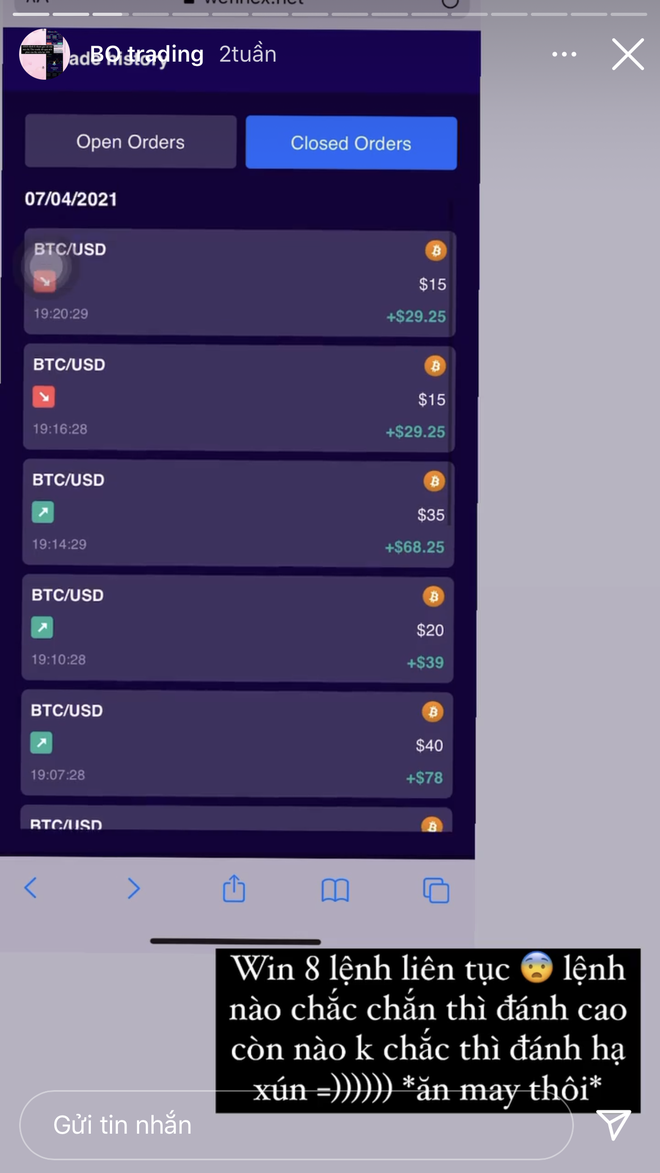Open BO trading's profile picture
The height and width of the screenshot is (1173, 660).
tap(44, 54)
